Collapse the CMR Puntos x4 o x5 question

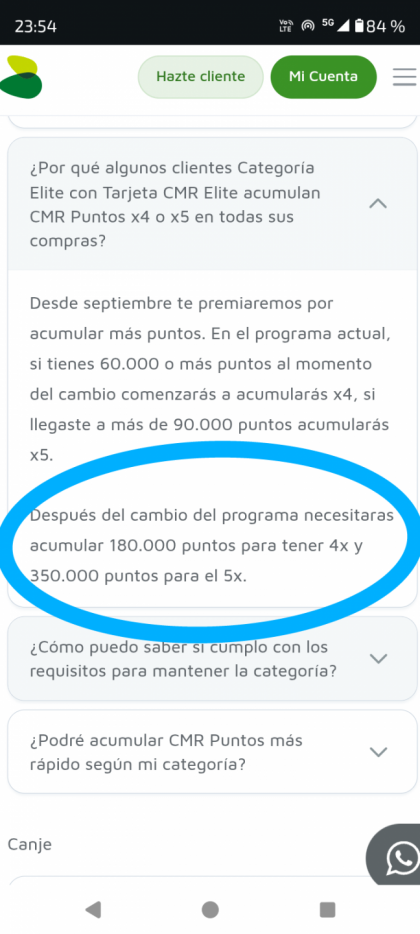pyautogui.click(x=212, y=204)
